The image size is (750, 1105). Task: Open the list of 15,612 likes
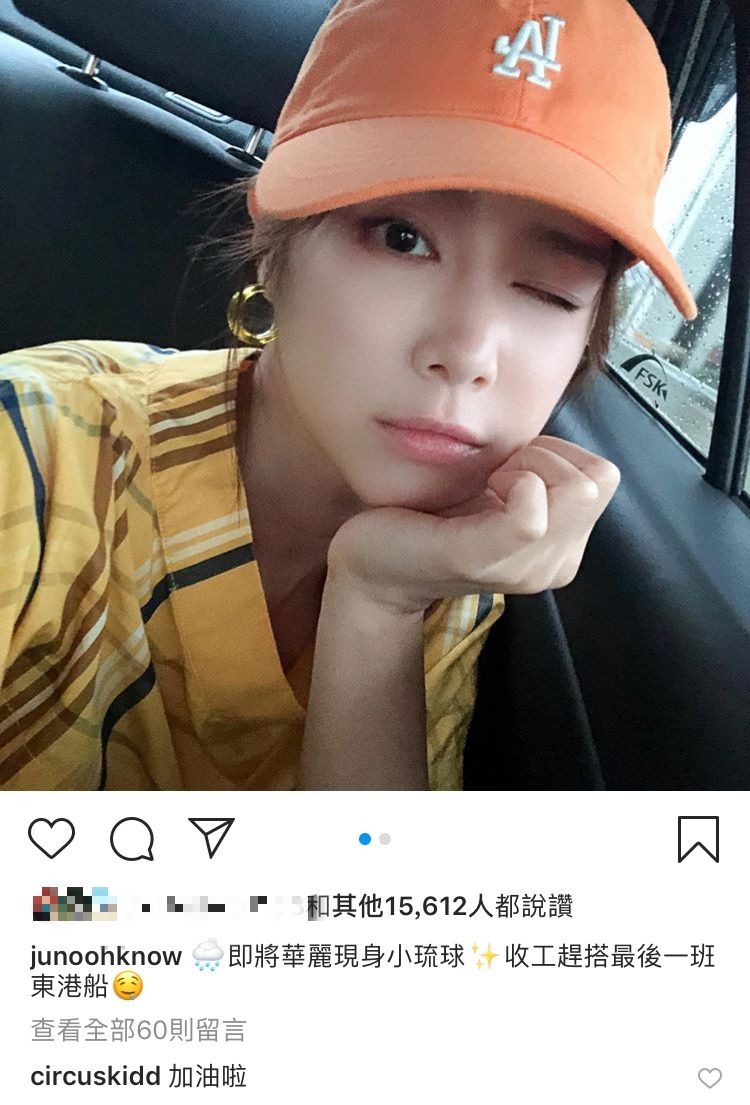440,906
